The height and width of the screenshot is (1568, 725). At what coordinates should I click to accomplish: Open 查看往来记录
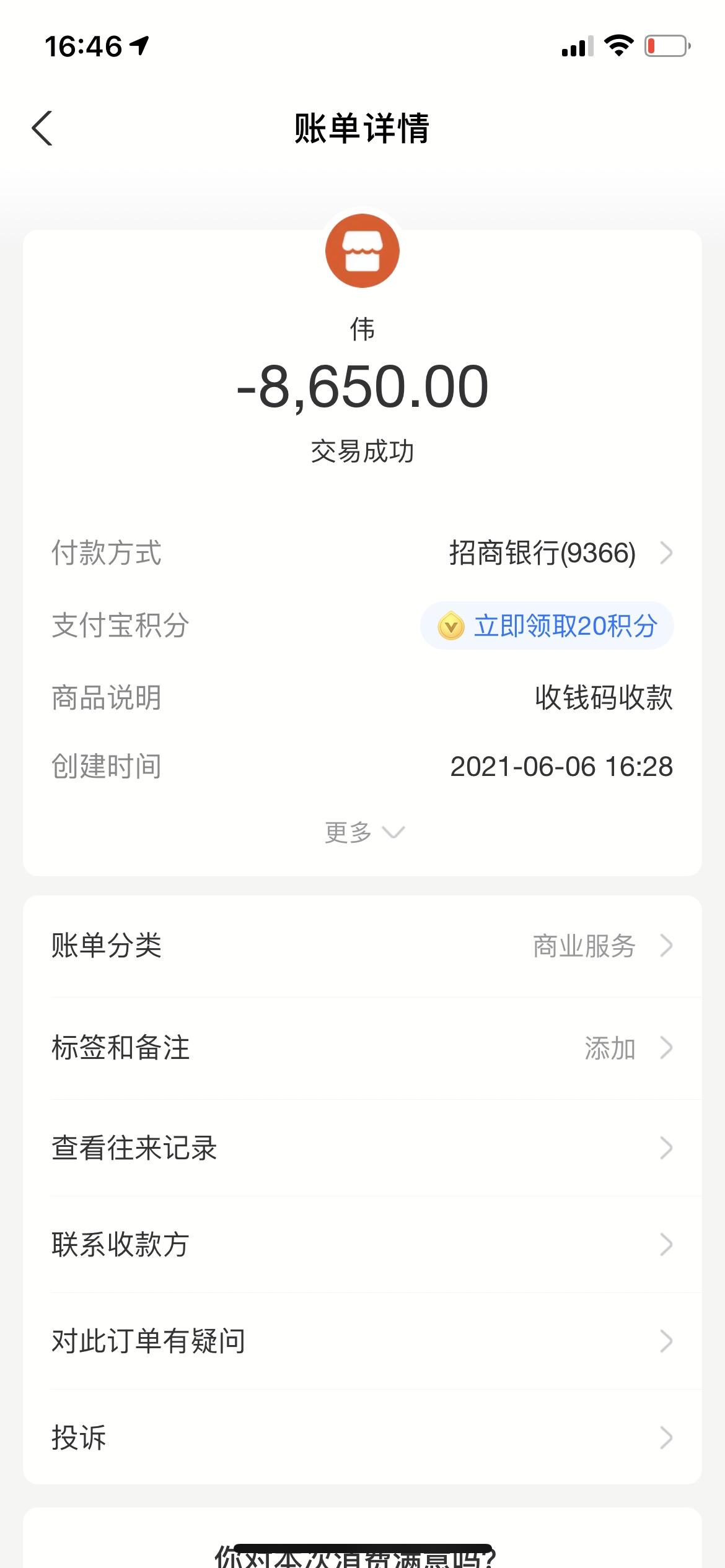pyautogui.click(x=362, y=1148)
